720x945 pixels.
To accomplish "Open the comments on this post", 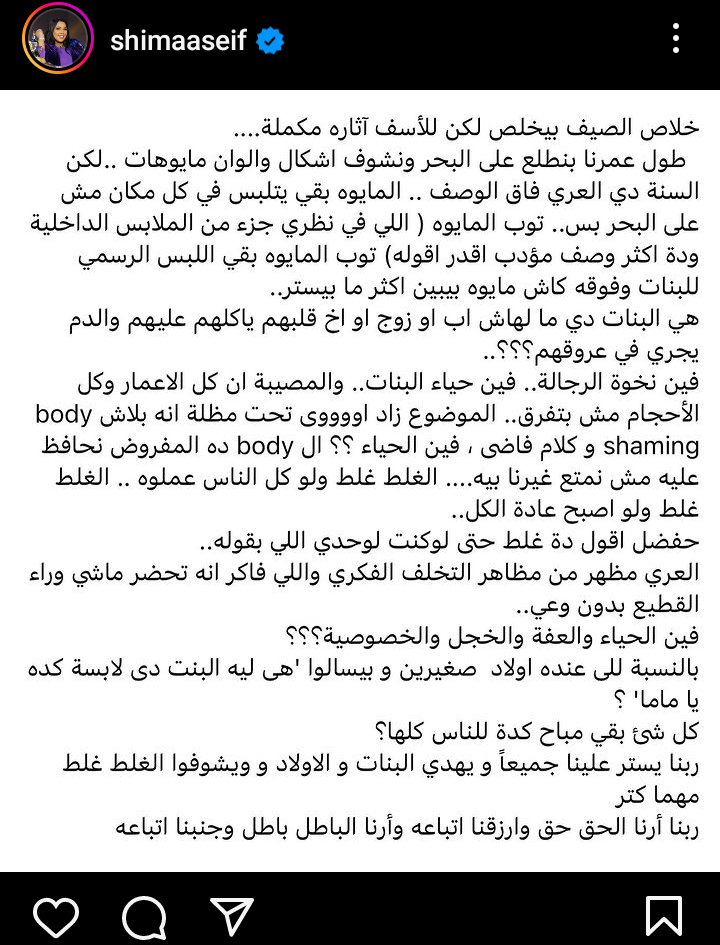I will click(x=143, y=916).
